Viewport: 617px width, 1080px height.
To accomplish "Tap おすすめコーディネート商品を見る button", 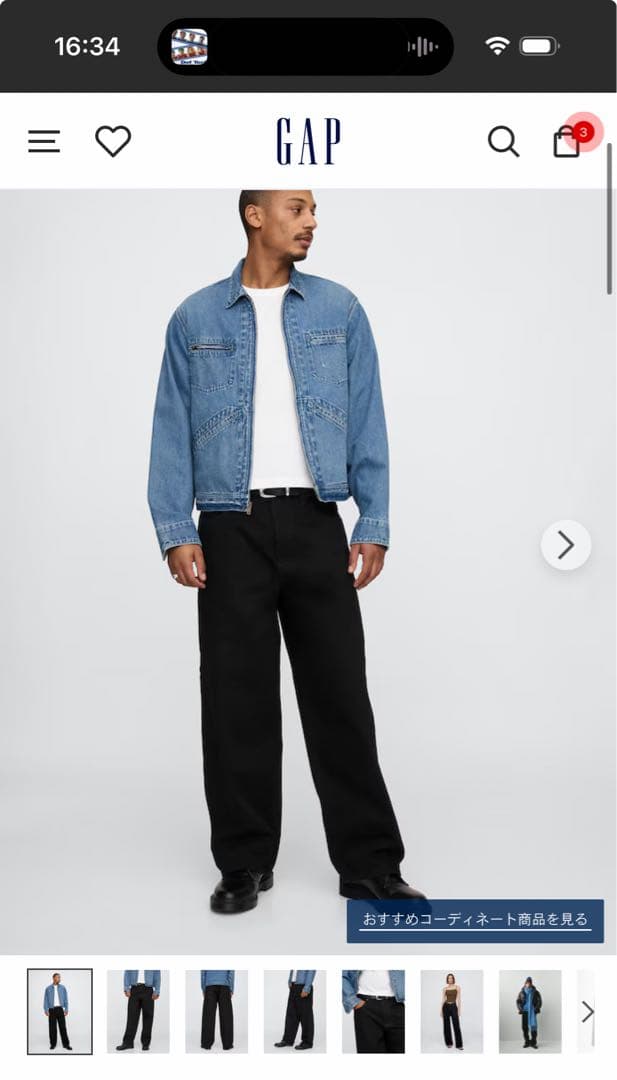I will tap(475, 920).
